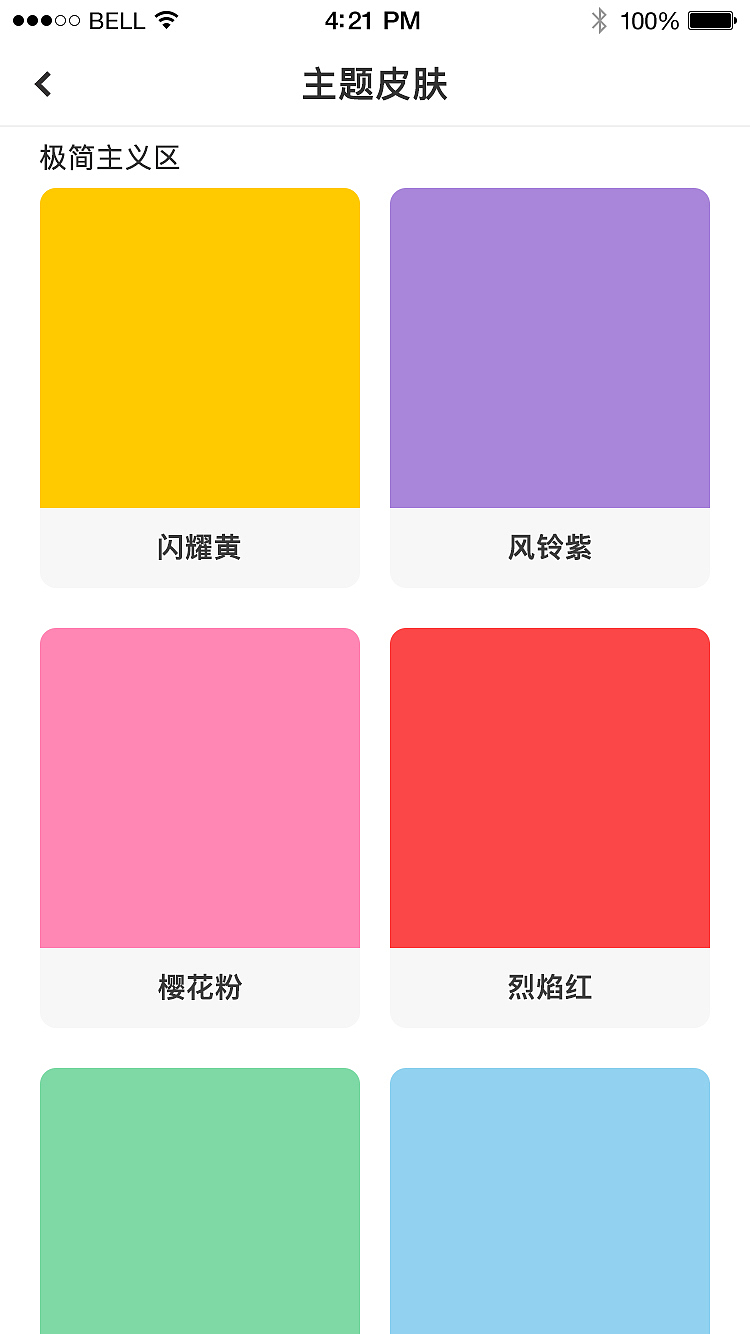
Task: Tap the Bluetooth icon
Action: click(x=597, y=19)
